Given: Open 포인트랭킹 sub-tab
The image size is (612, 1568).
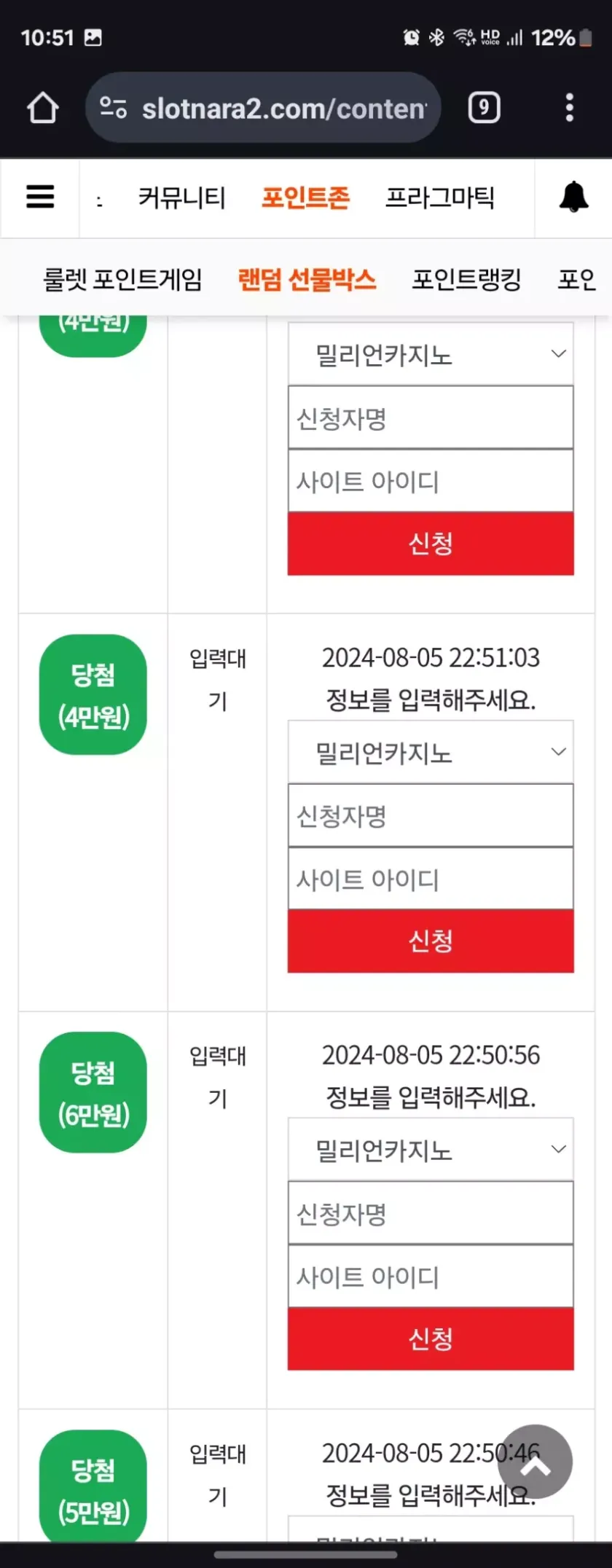Looking at the screenshot, I should pos(466,279).
